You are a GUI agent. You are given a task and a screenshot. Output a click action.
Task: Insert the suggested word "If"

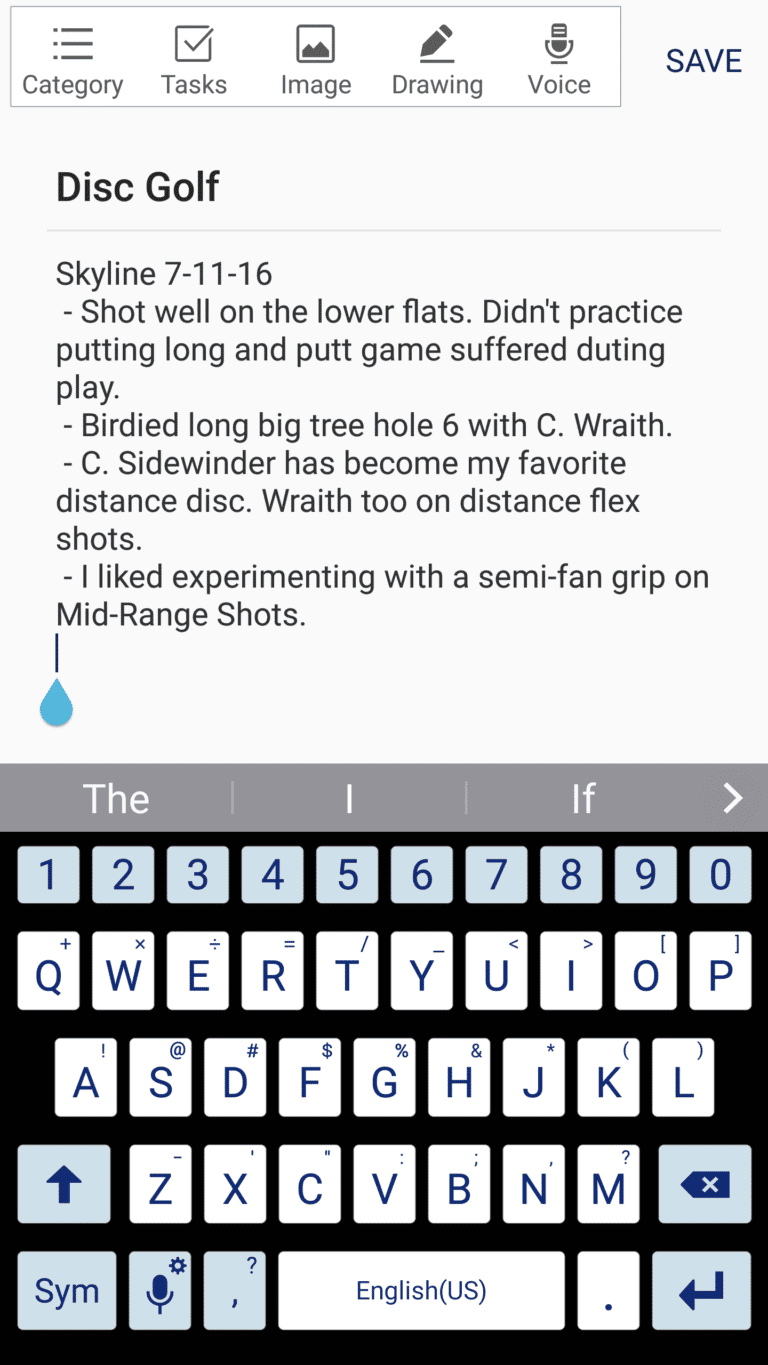[x=583, y=799]
